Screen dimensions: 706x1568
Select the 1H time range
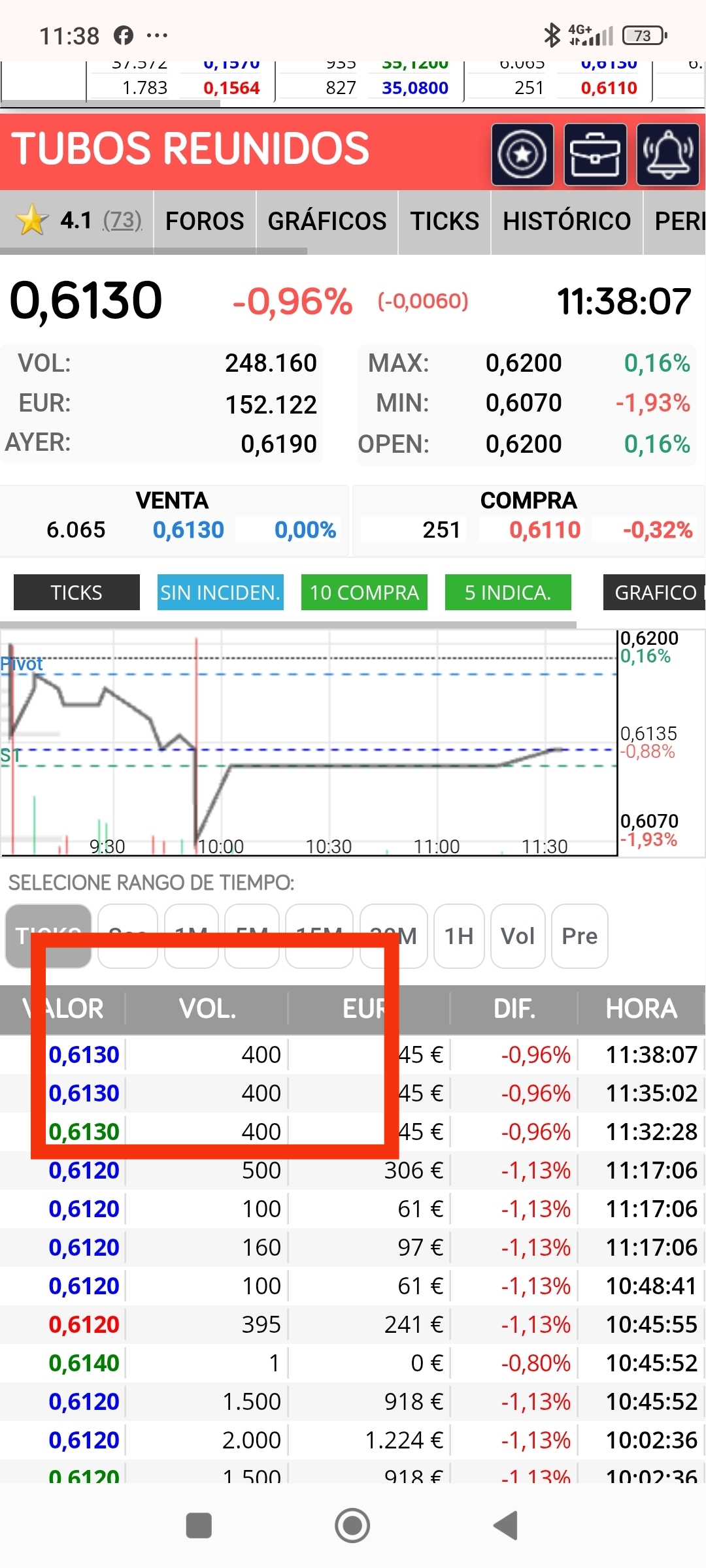click(459, 936)
